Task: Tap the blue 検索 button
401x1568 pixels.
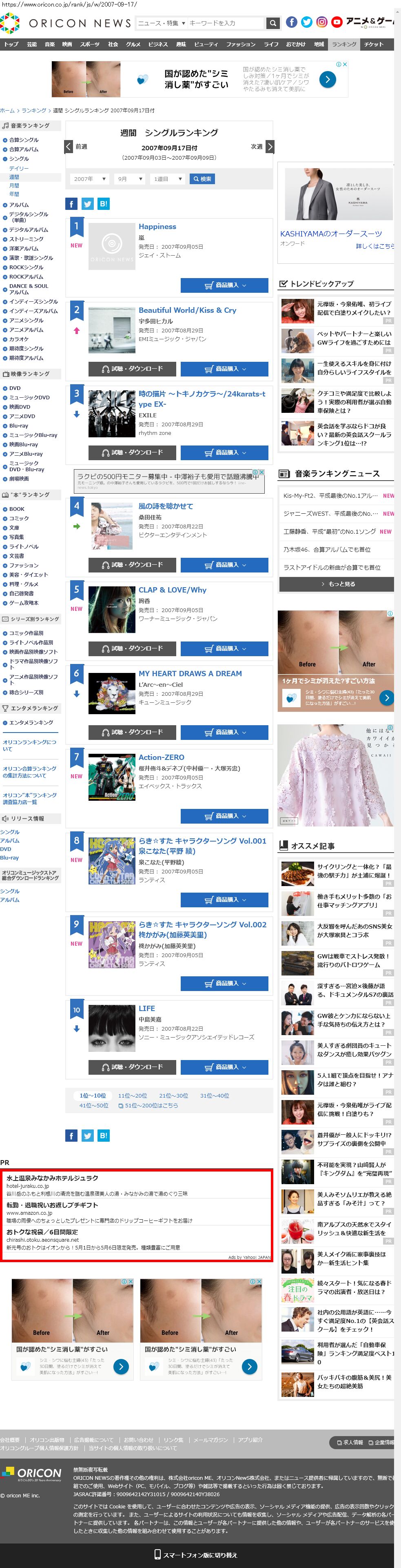Action: pyautogui.click(x=202, y=179)
